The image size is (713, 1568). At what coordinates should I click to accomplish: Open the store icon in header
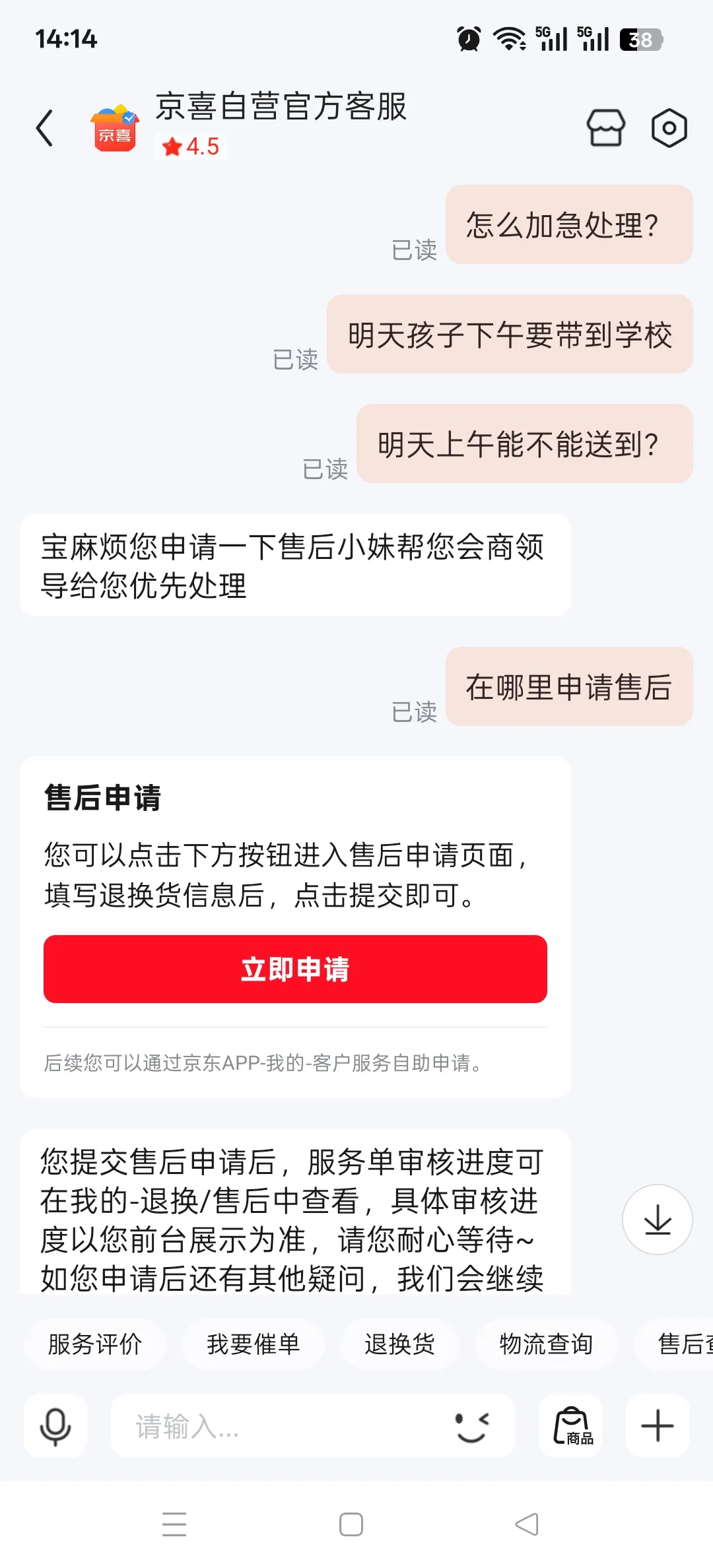tap(605, 127)
